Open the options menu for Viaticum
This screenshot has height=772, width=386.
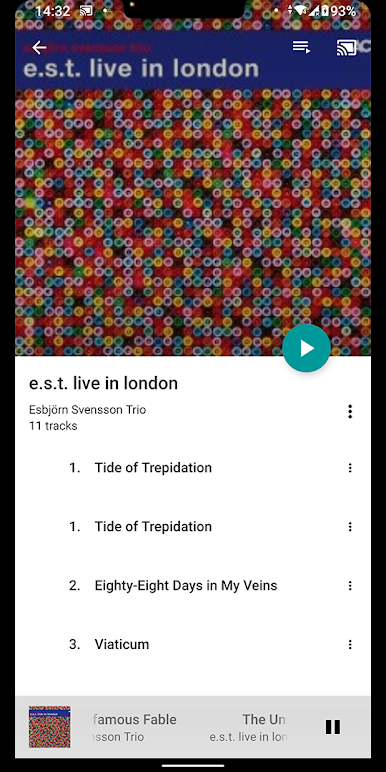click(x=350, y=644)
